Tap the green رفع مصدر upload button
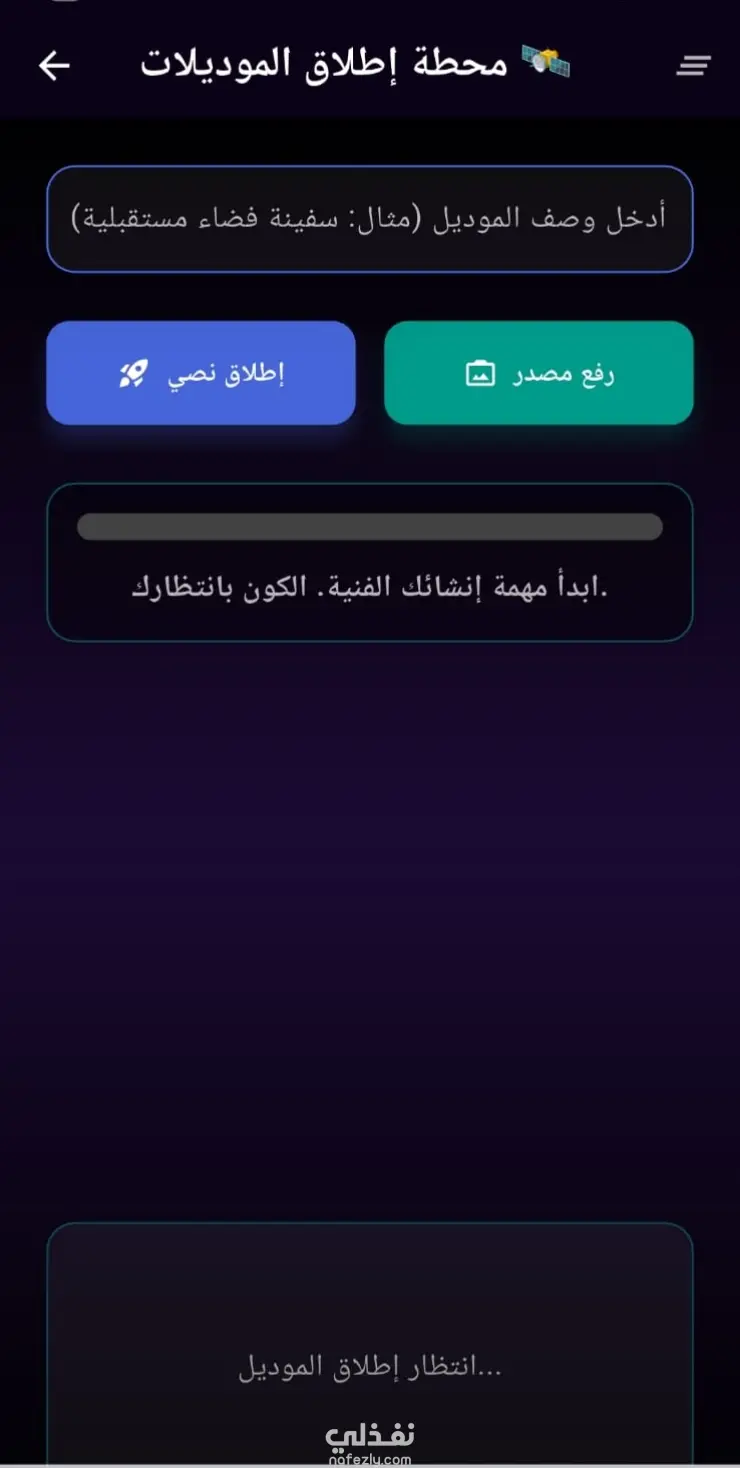740x1468 pixels. pos(538,373)
